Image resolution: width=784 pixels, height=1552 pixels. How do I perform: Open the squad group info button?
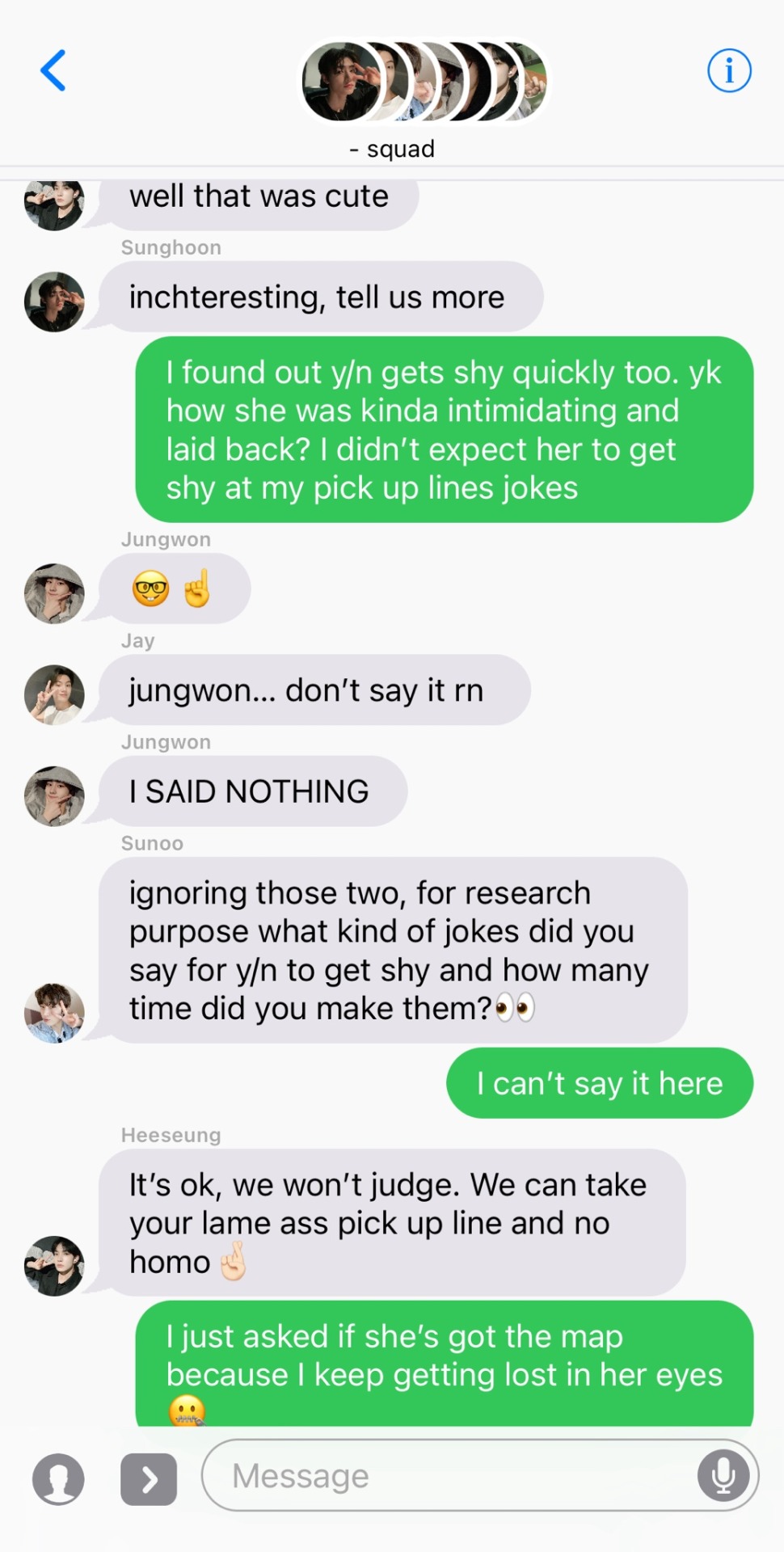[x=729, y=71]
